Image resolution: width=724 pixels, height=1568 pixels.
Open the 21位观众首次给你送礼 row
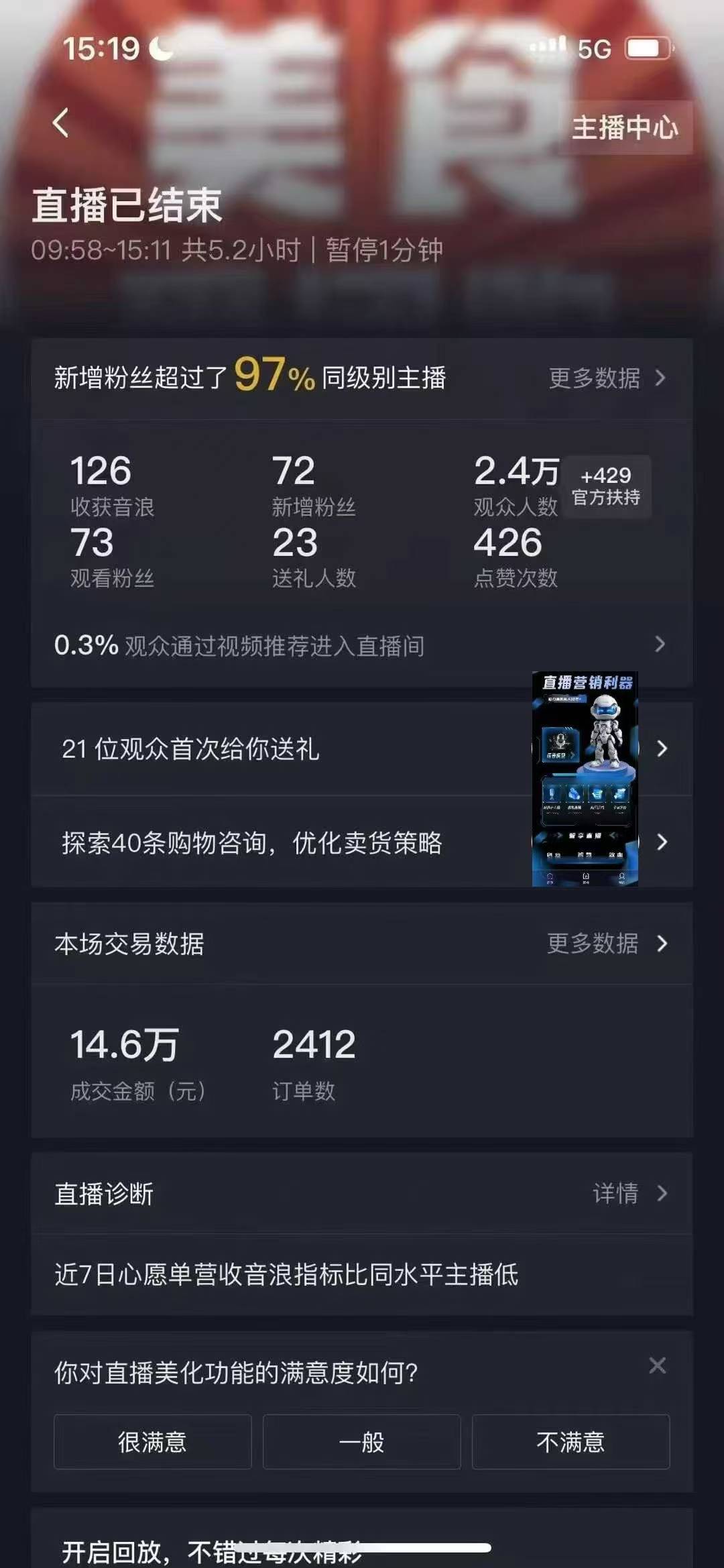[268, 749]
